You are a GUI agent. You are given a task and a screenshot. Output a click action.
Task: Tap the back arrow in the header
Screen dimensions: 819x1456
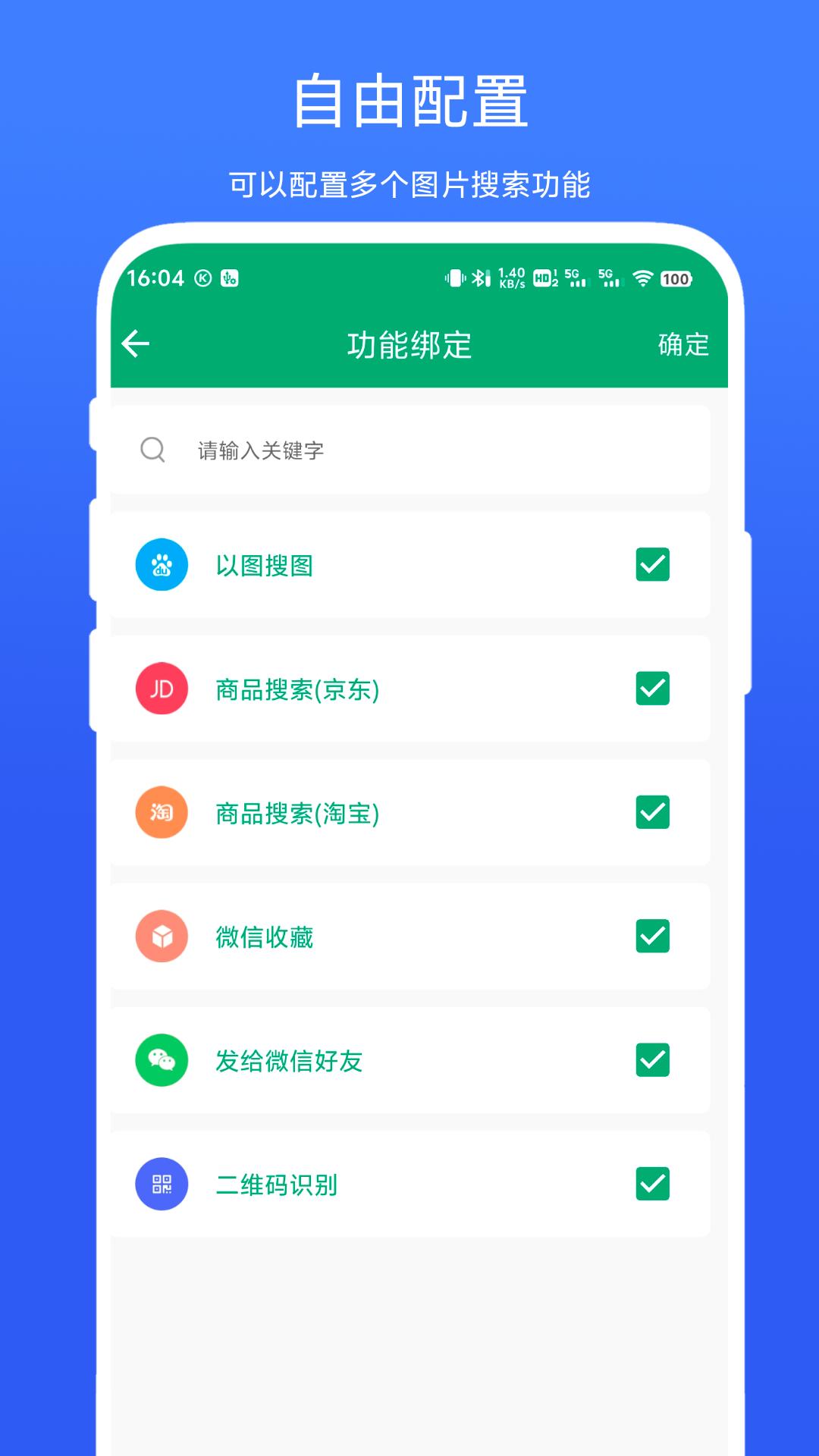pyautogui.click(x=135, y=345)
